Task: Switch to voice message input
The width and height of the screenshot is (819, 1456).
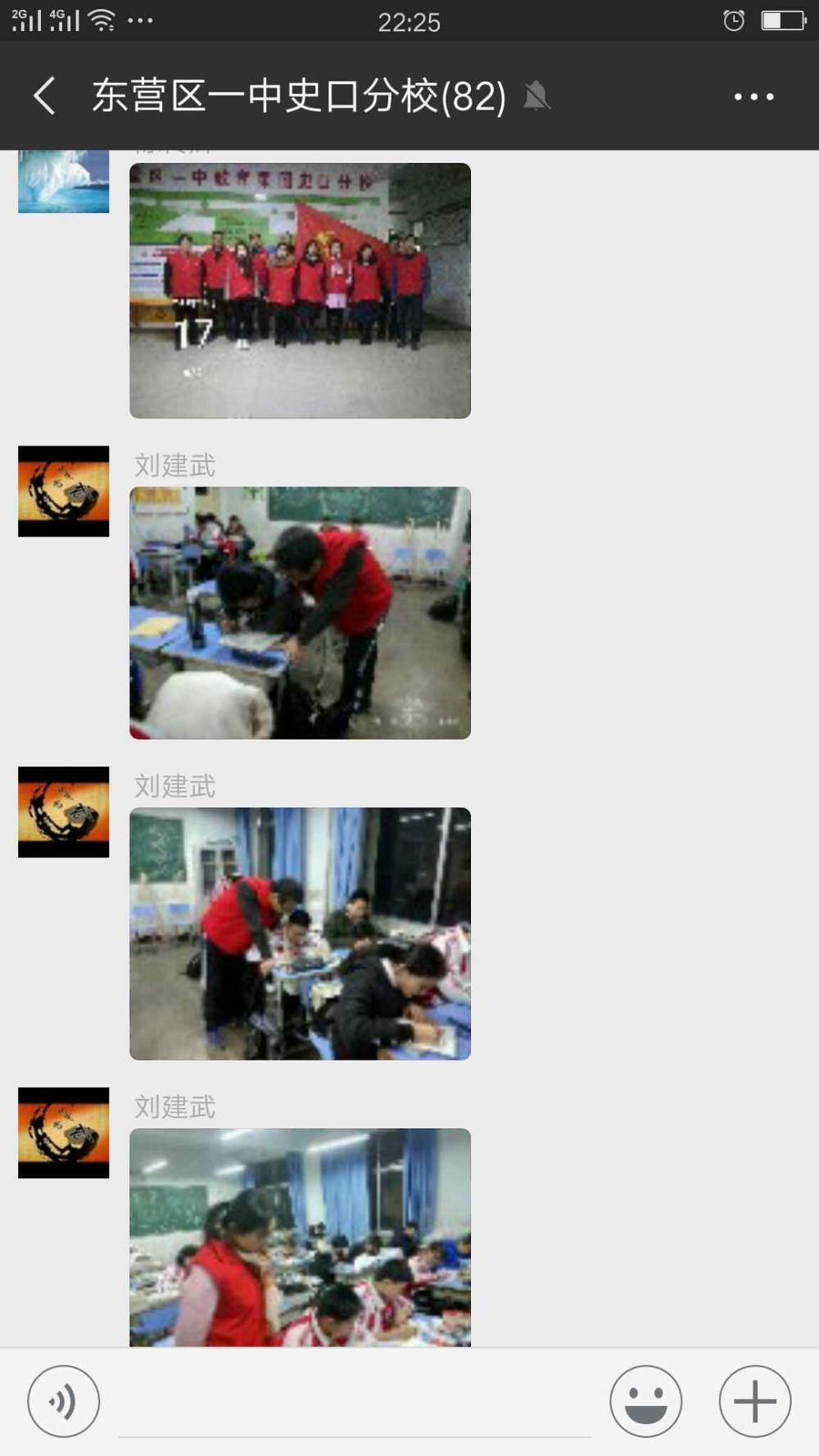Action: coord(64,1401)
